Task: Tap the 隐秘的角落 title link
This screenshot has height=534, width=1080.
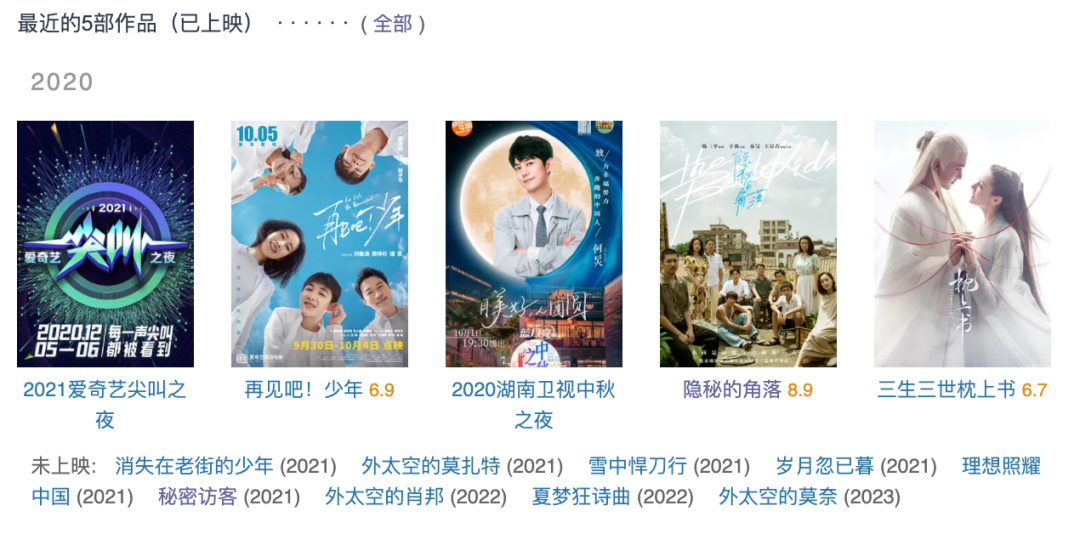Action: (x=733, y=390)
